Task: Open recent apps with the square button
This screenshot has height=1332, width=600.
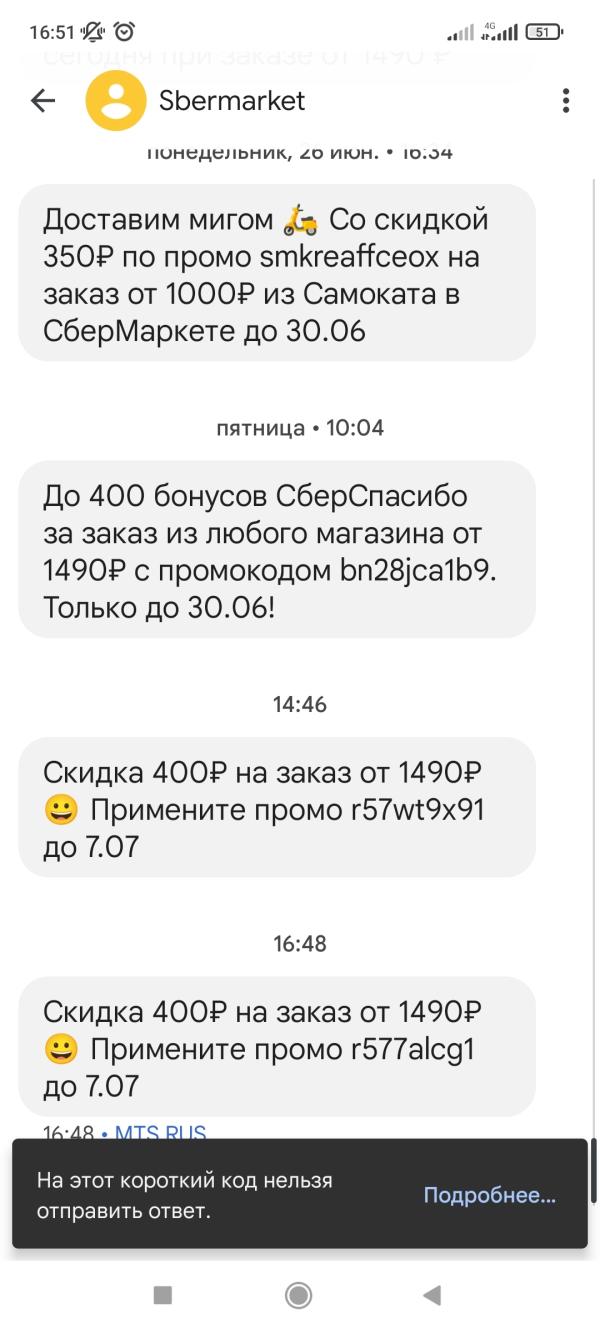Action: 163,1296
